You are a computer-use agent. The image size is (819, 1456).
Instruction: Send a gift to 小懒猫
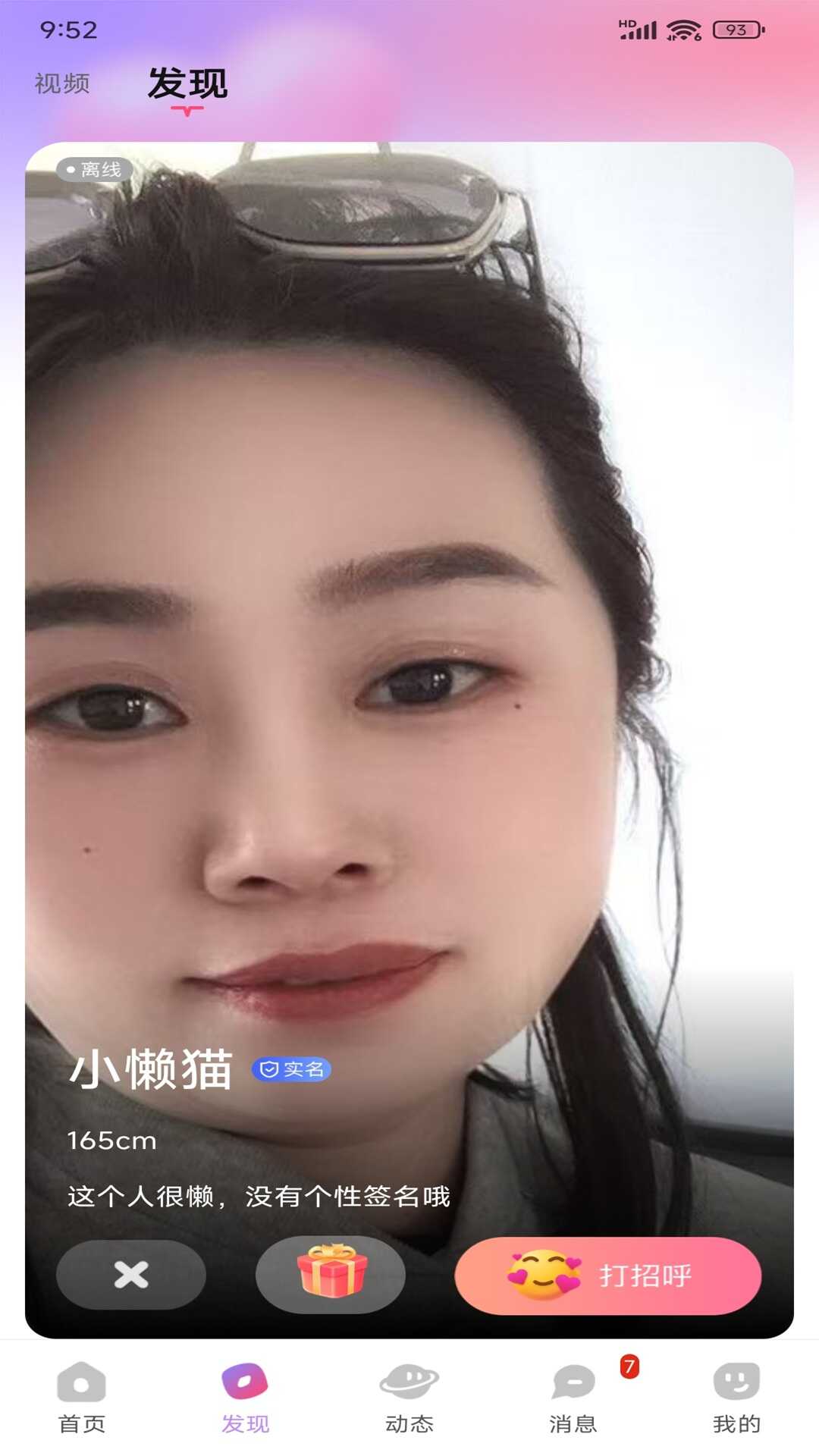(331, 1275)
